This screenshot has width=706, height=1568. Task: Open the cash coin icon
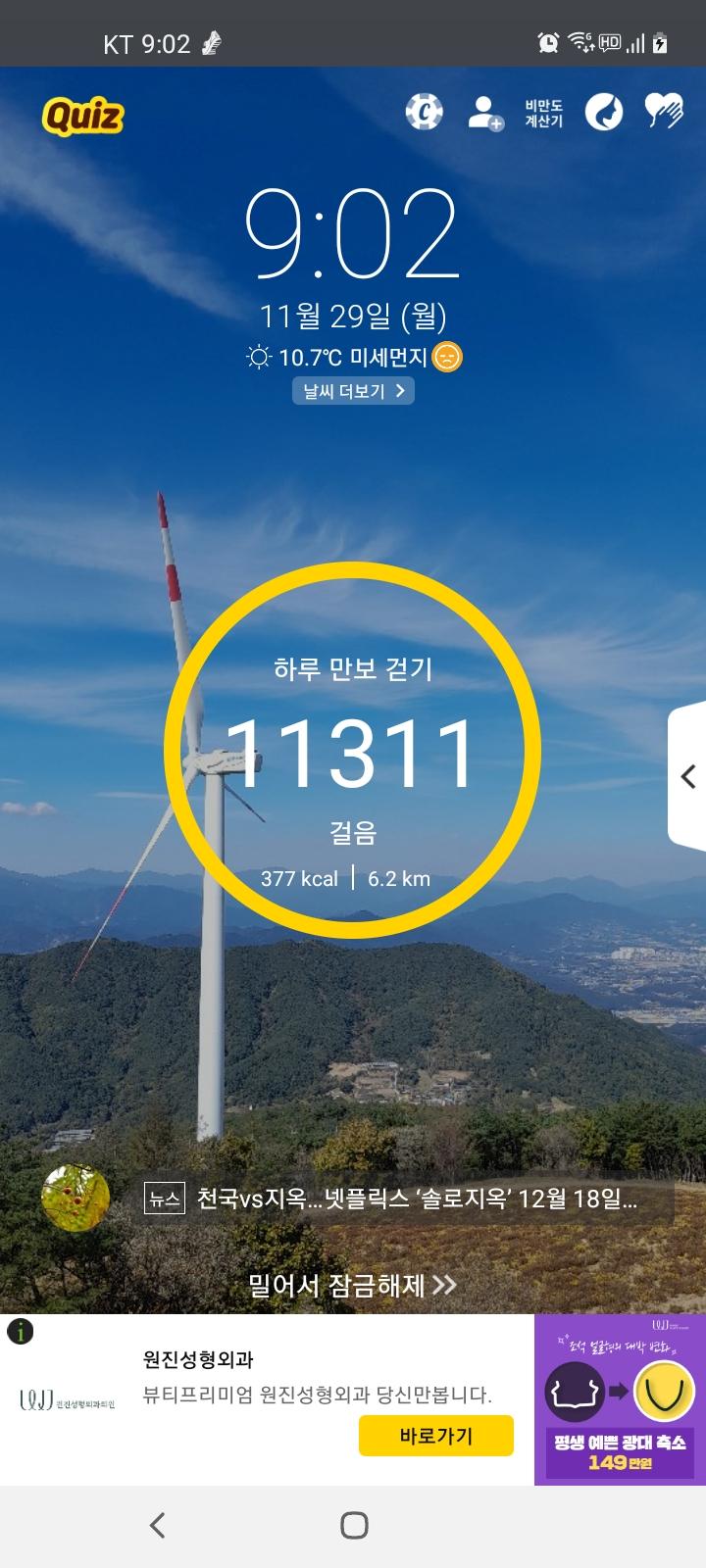425,113
